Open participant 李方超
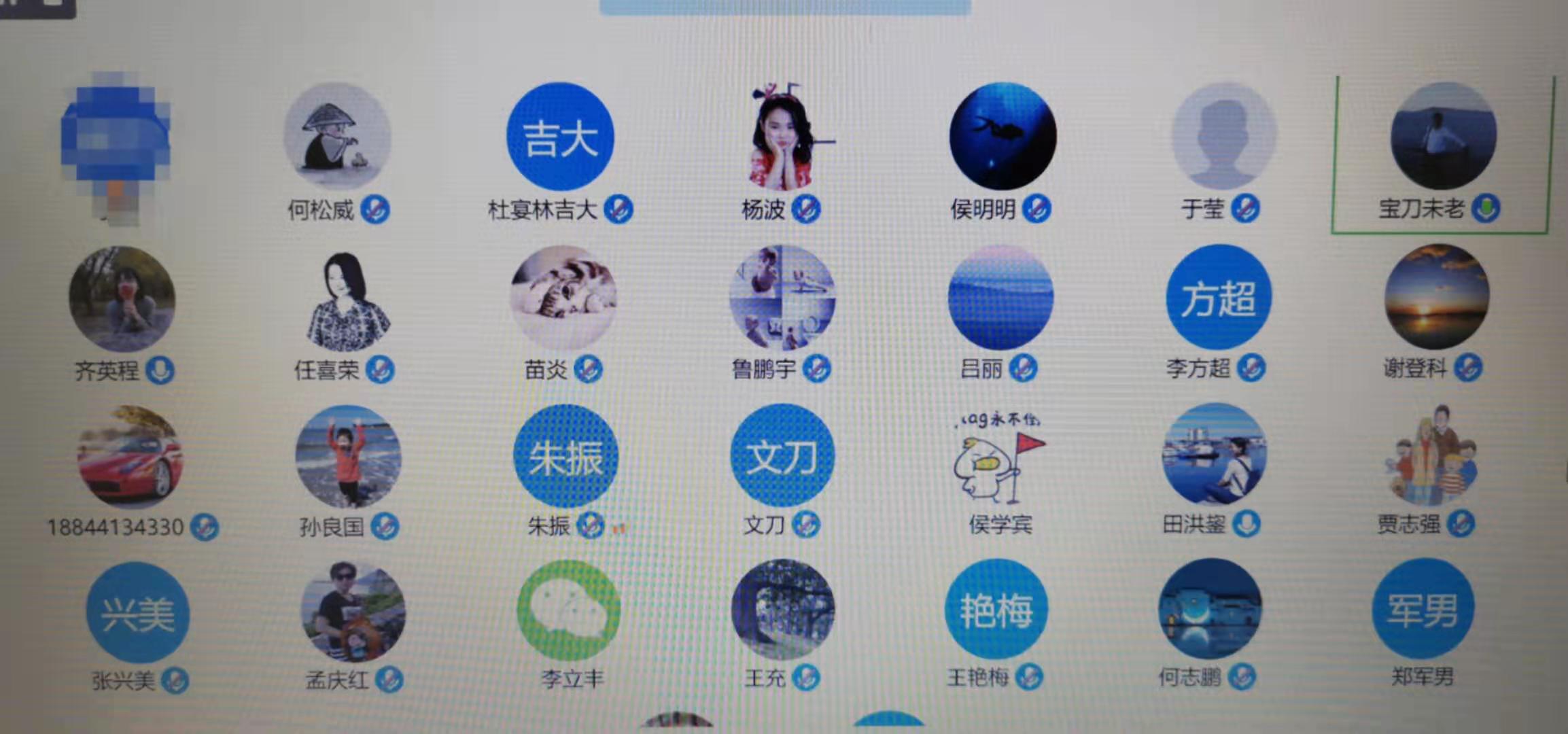Screen dimensions: 1568x734 point(1219,298)
